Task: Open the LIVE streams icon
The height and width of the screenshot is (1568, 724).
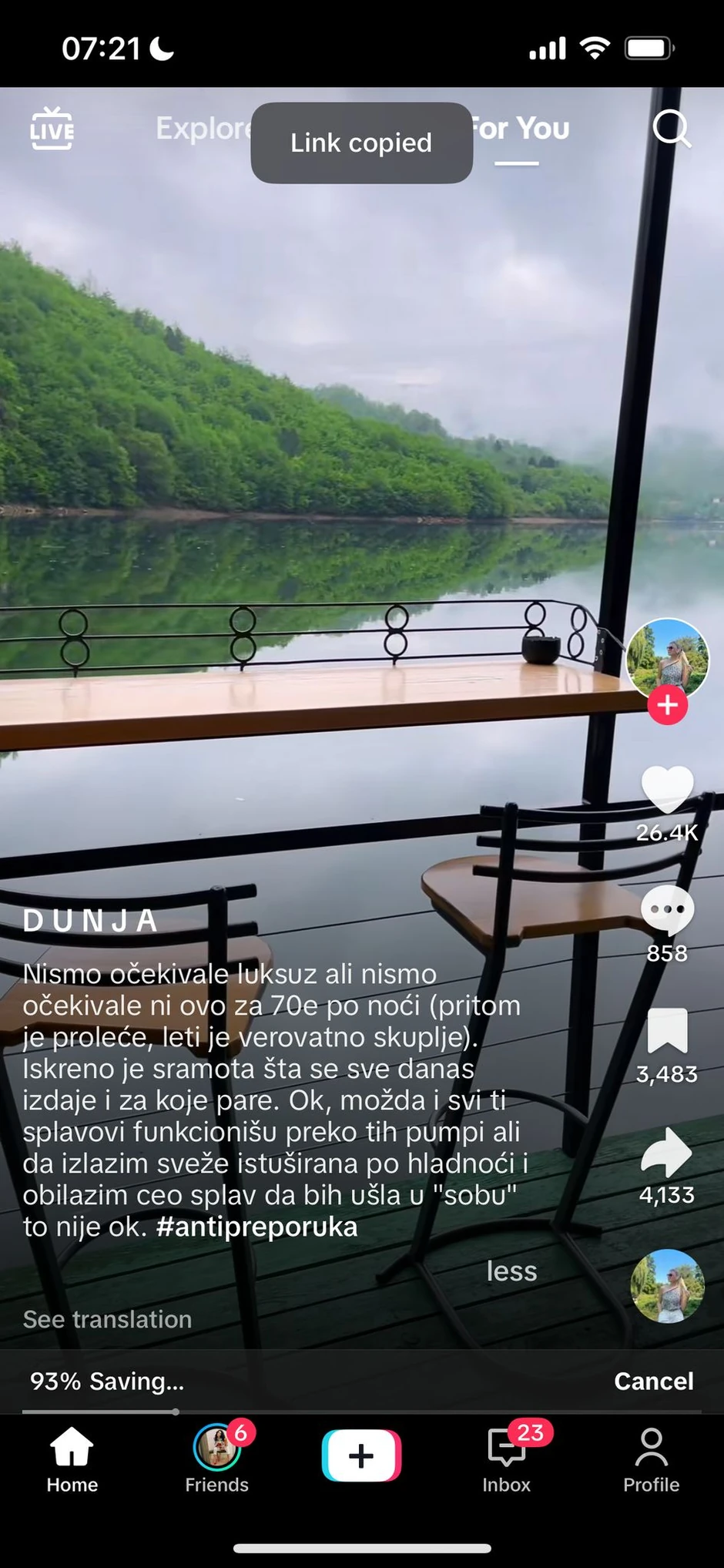Action: (52, 129)
